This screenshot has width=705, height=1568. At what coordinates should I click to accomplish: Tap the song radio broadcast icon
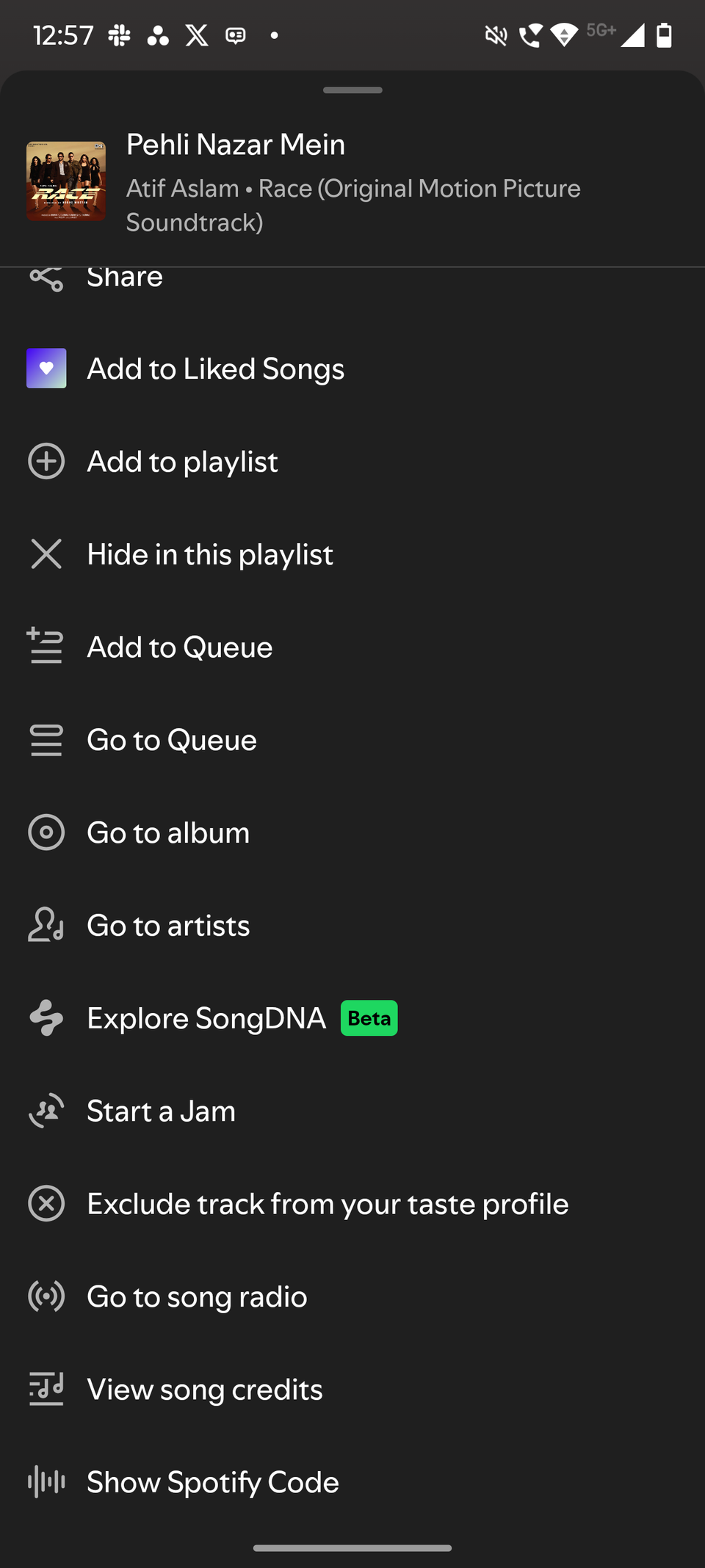pyautogui.click(x=46, y=1296)
